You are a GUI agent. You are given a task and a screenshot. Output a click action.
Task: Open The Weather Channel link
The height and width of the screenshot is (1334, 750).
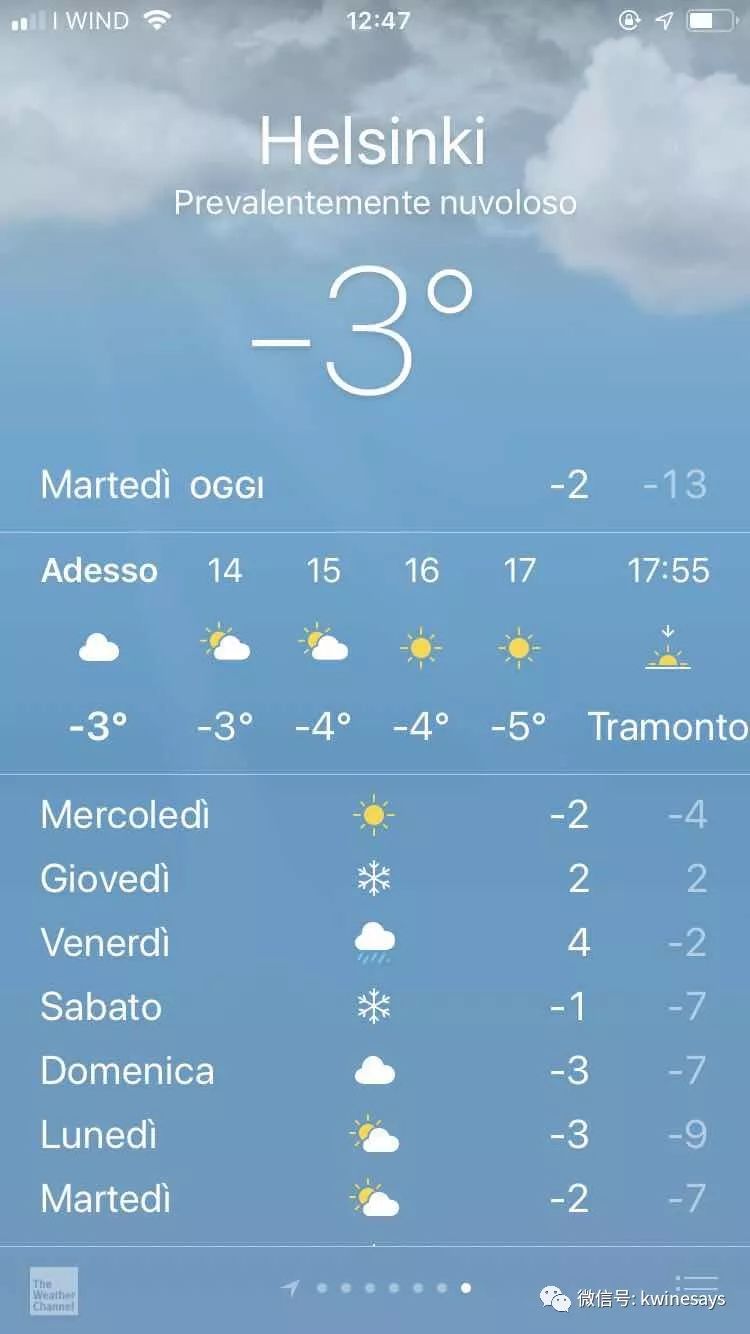point(54,1291)
